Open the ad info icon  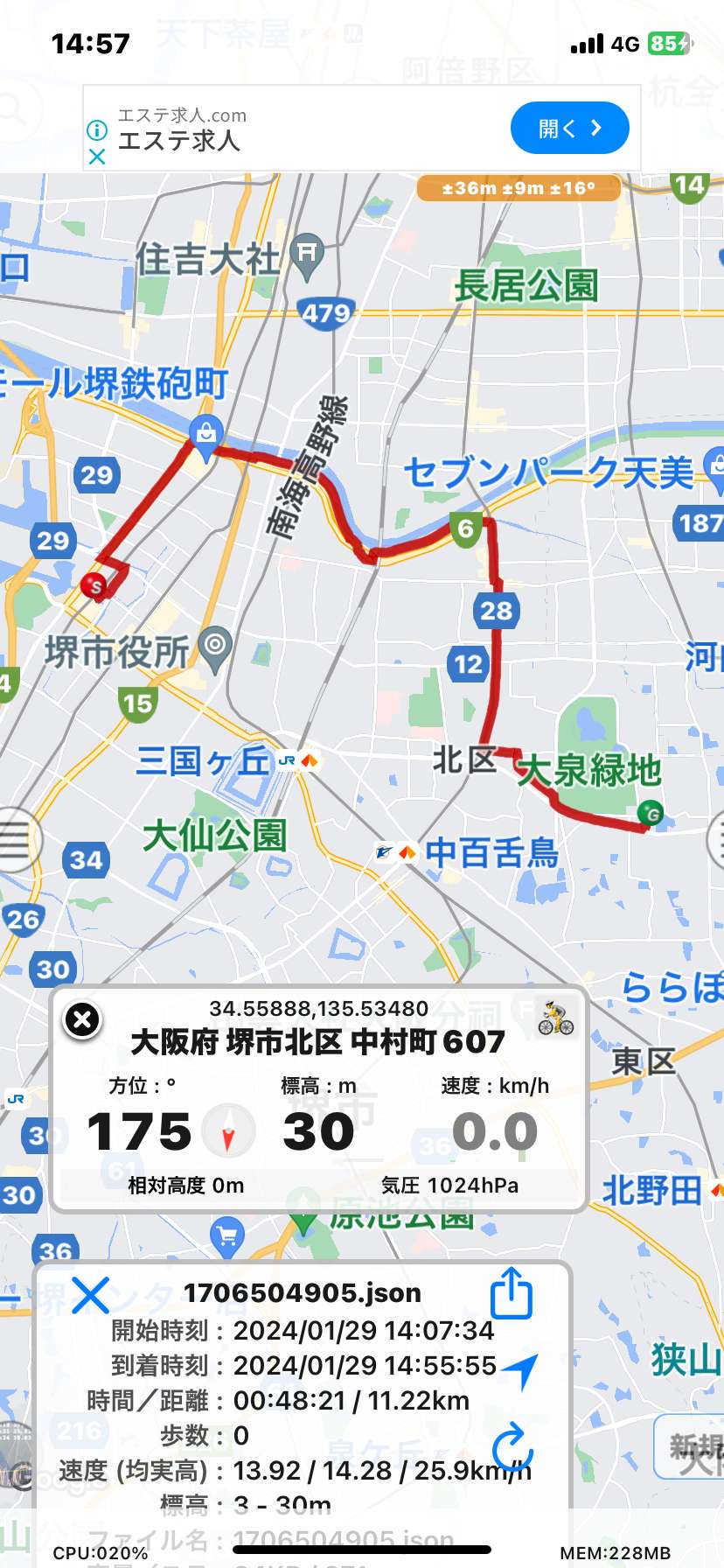(97, 131)
